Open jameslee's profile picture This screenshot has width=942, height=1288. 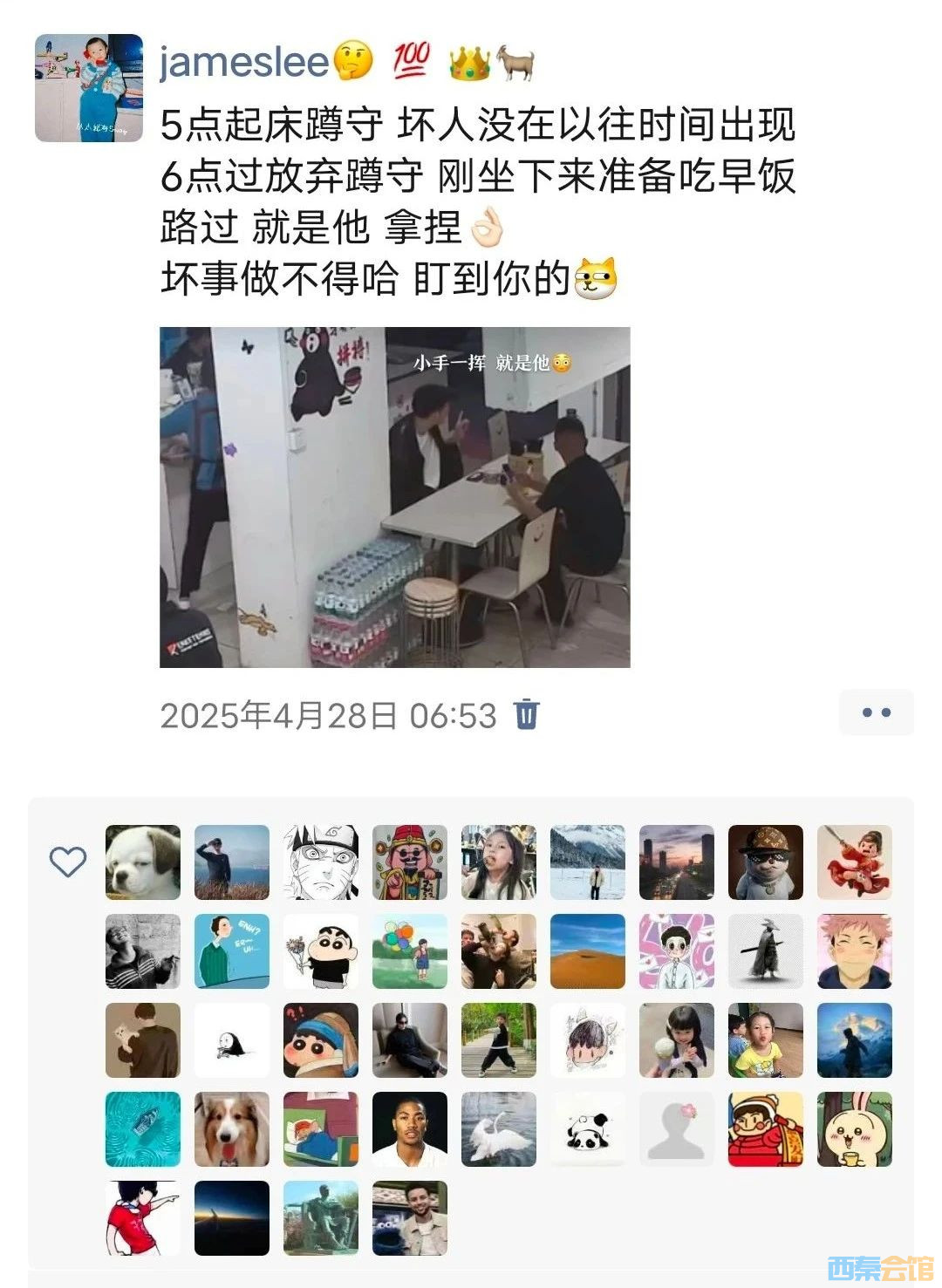88,88
